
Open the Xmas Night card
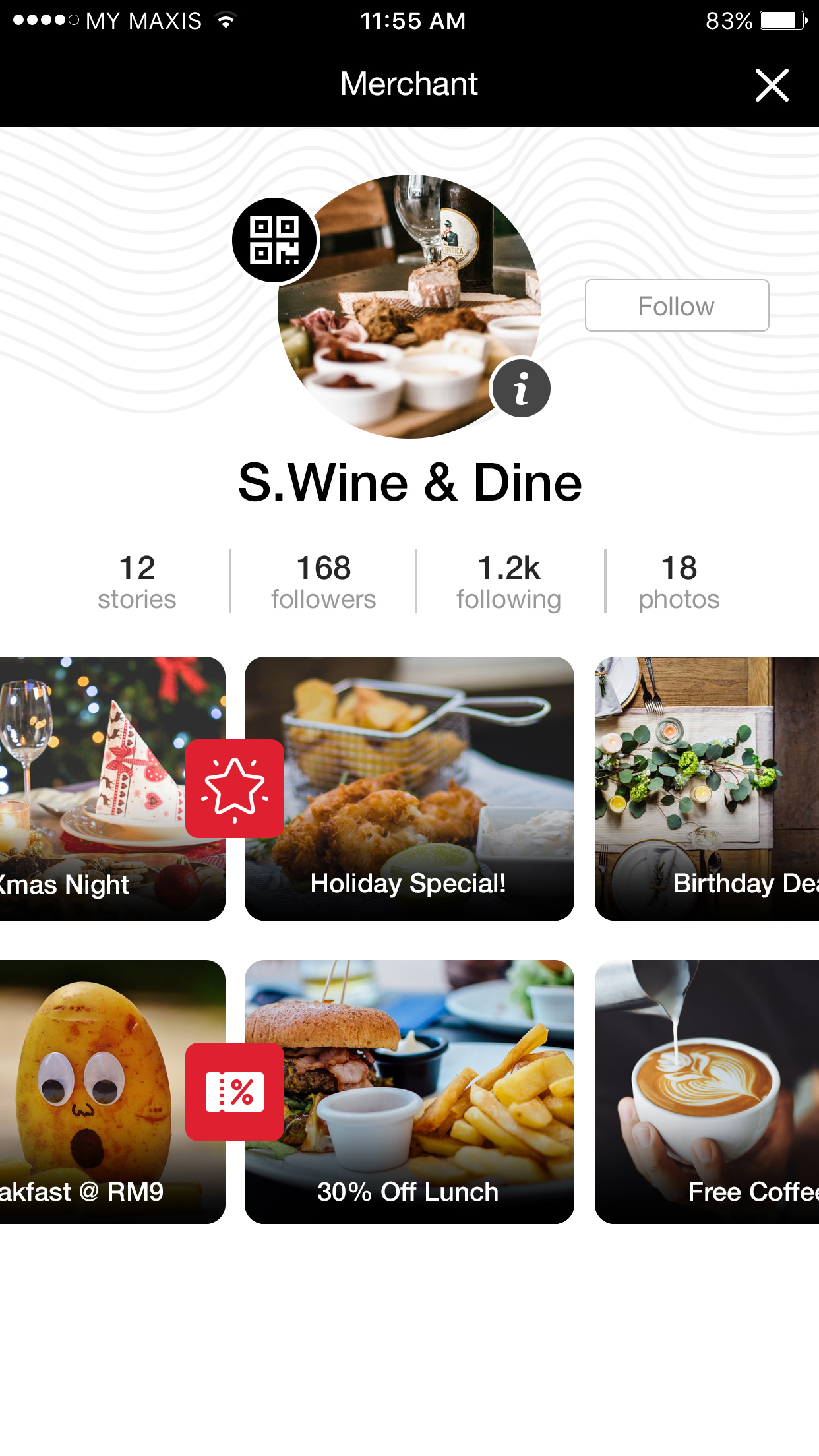click(x=99, y=788)
